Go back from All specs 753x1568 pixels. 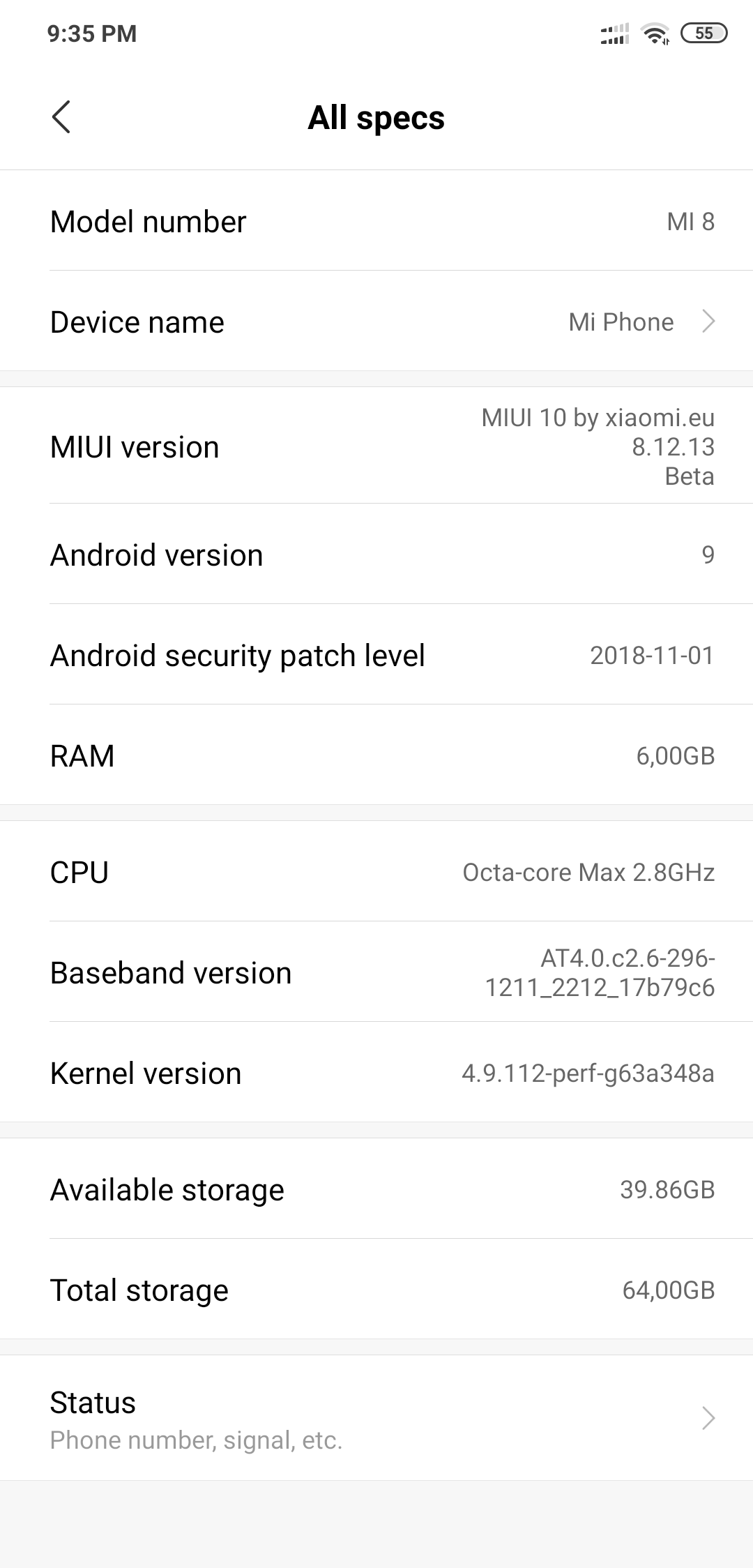point(61,116)
